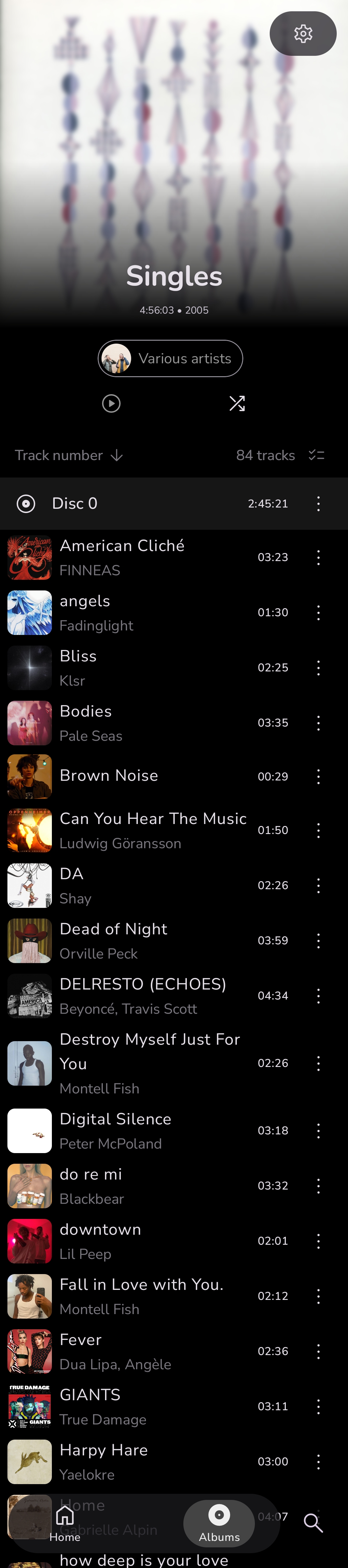Enable multi-select for tracks
348x1568 pixels.
tap(316, 455)
